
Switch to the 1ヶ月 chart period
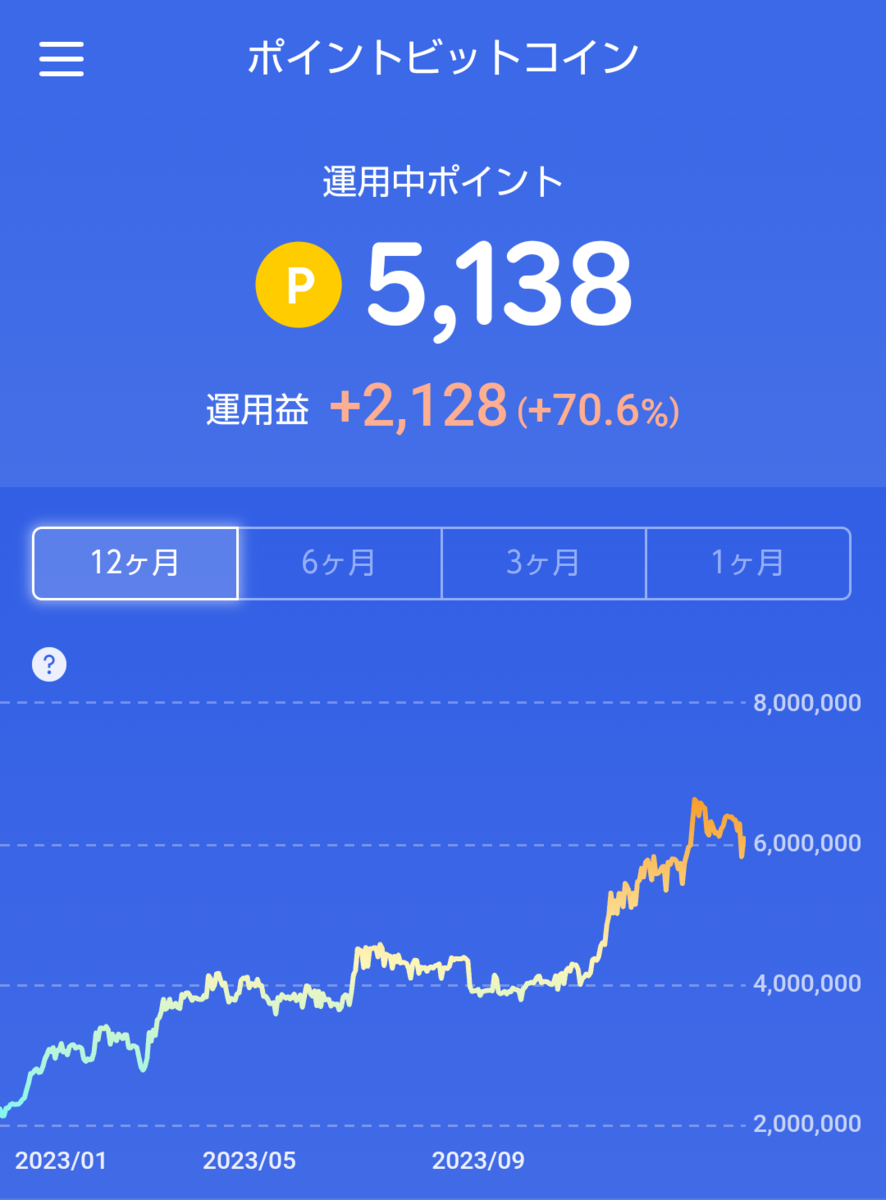point(748,563)
